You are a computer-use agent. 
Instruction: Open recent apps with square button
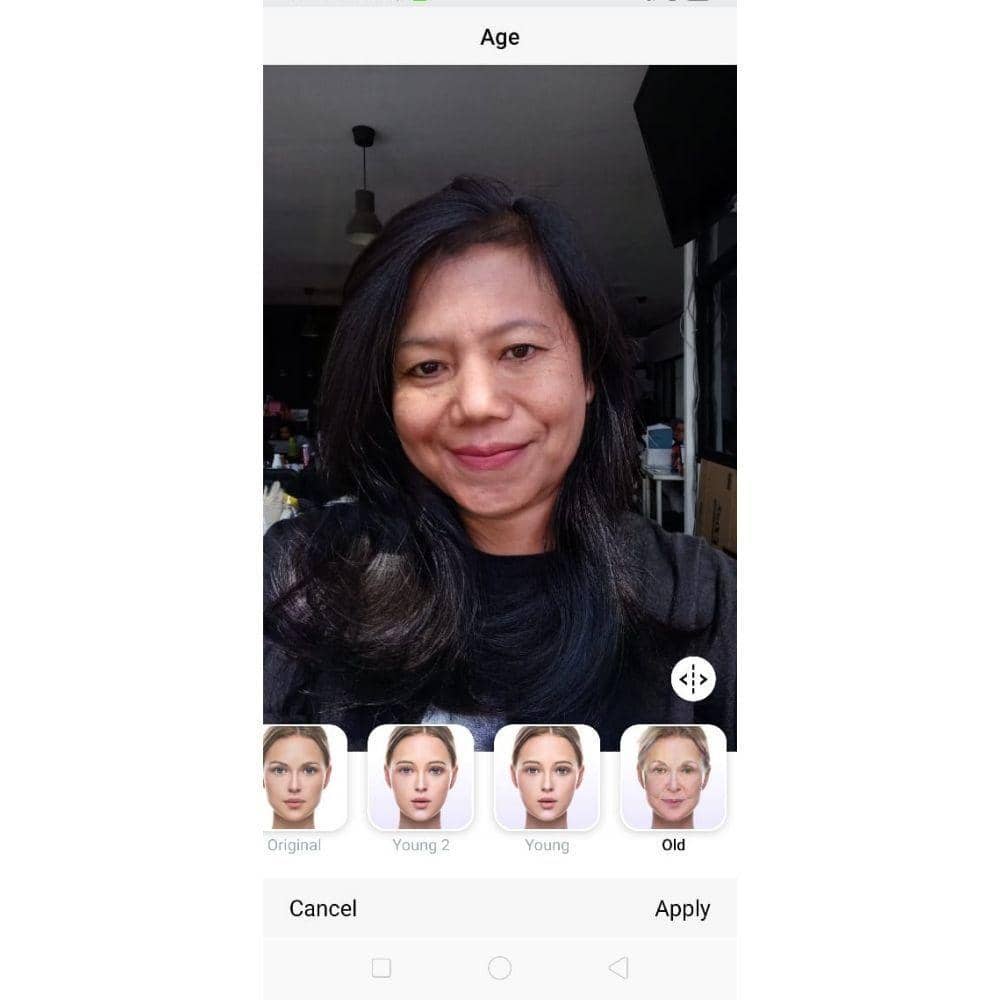click(381, 967)
